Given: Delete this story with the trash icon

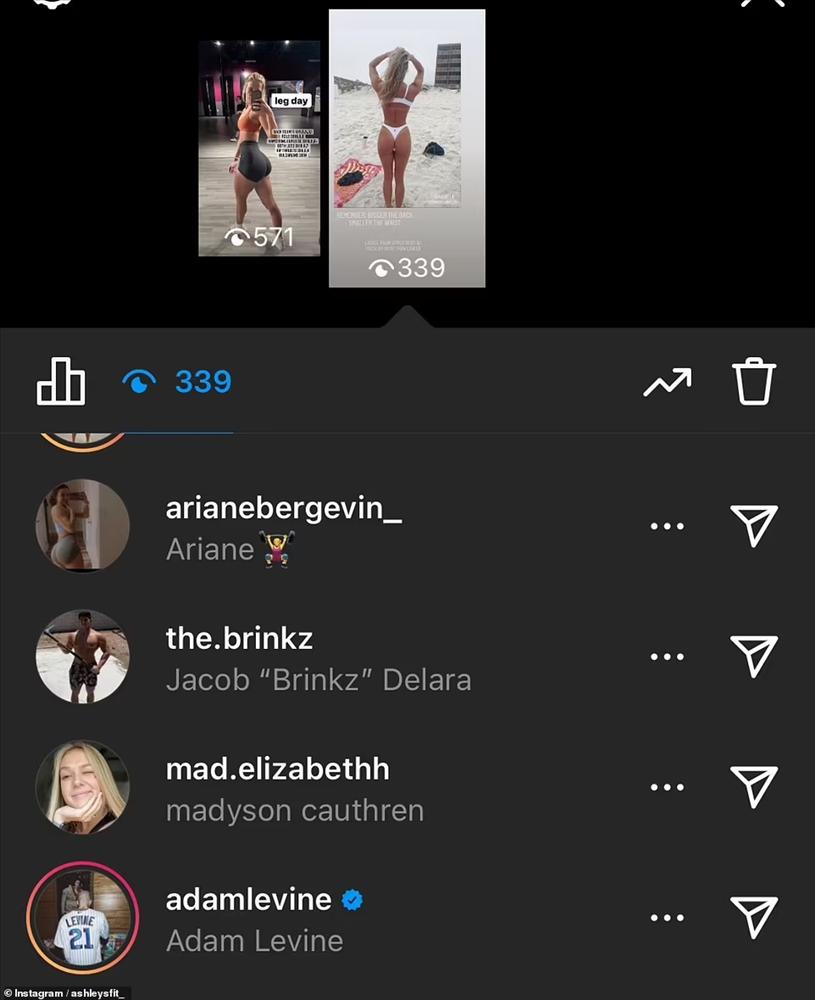Looking at the screenshot, I should click(x=754, y=382).
